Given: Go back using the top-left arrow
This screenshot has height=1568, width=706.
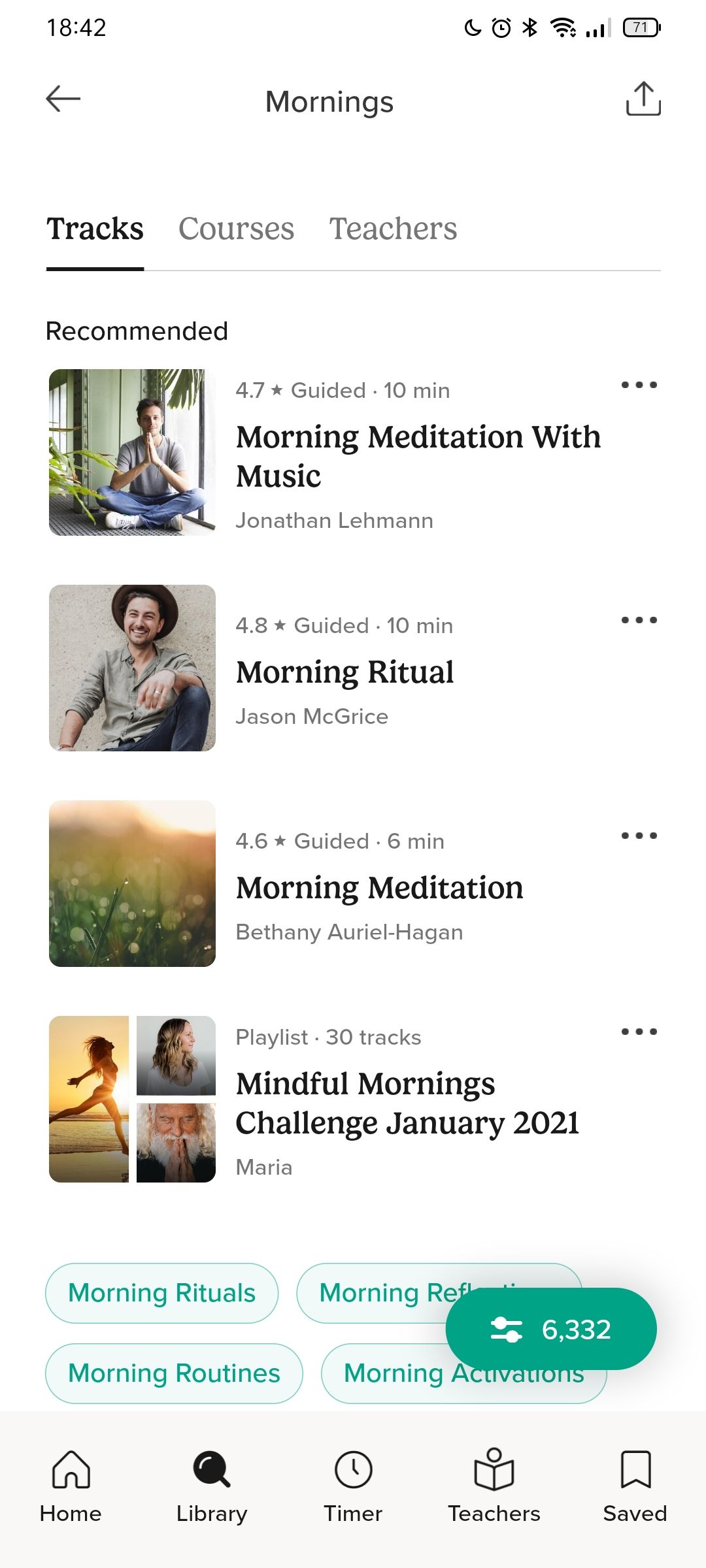Looking at the screenshot, I should coord(63,99).
